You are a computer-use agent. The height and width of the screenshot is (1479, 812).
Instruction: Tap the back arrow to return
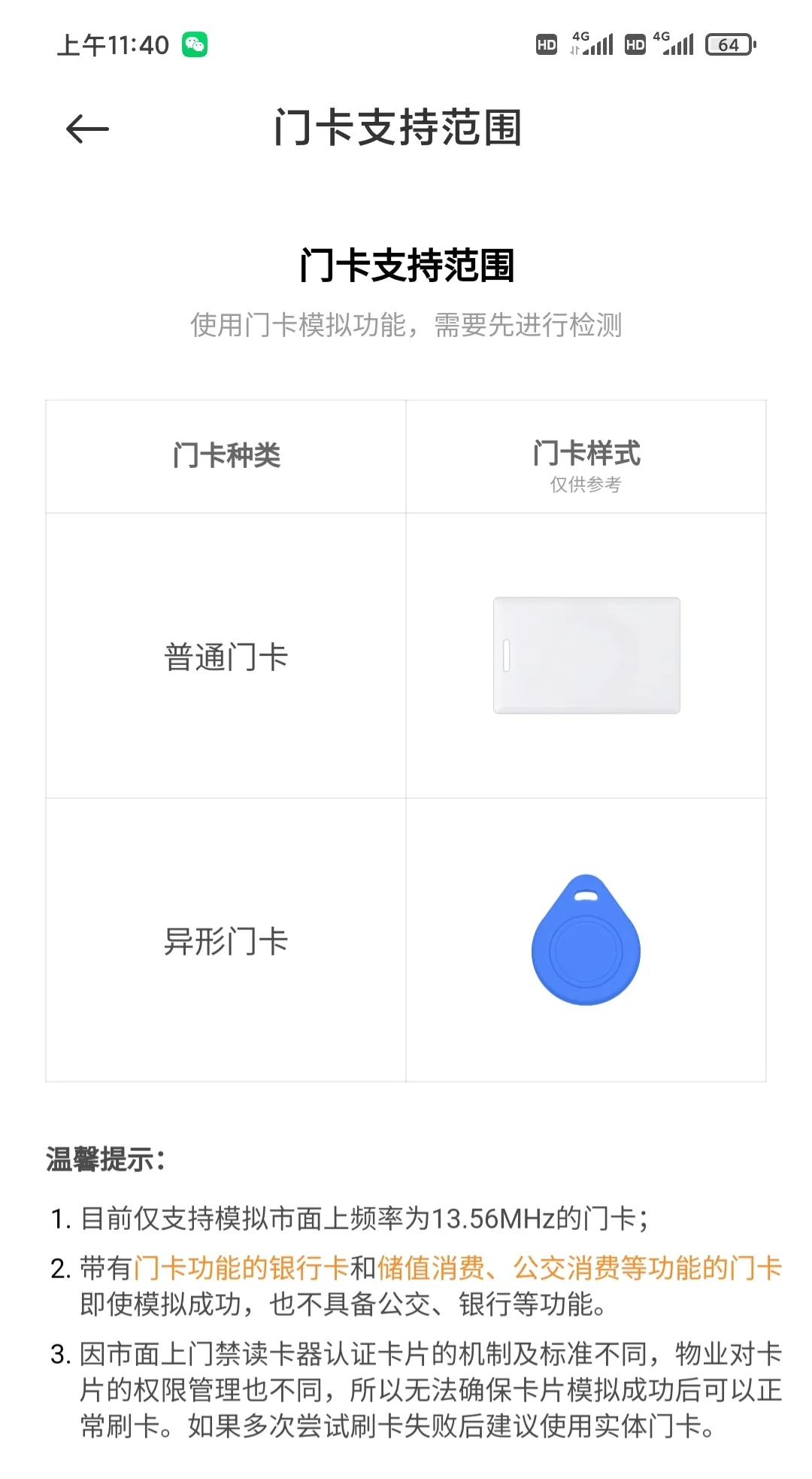coord(85,129)
